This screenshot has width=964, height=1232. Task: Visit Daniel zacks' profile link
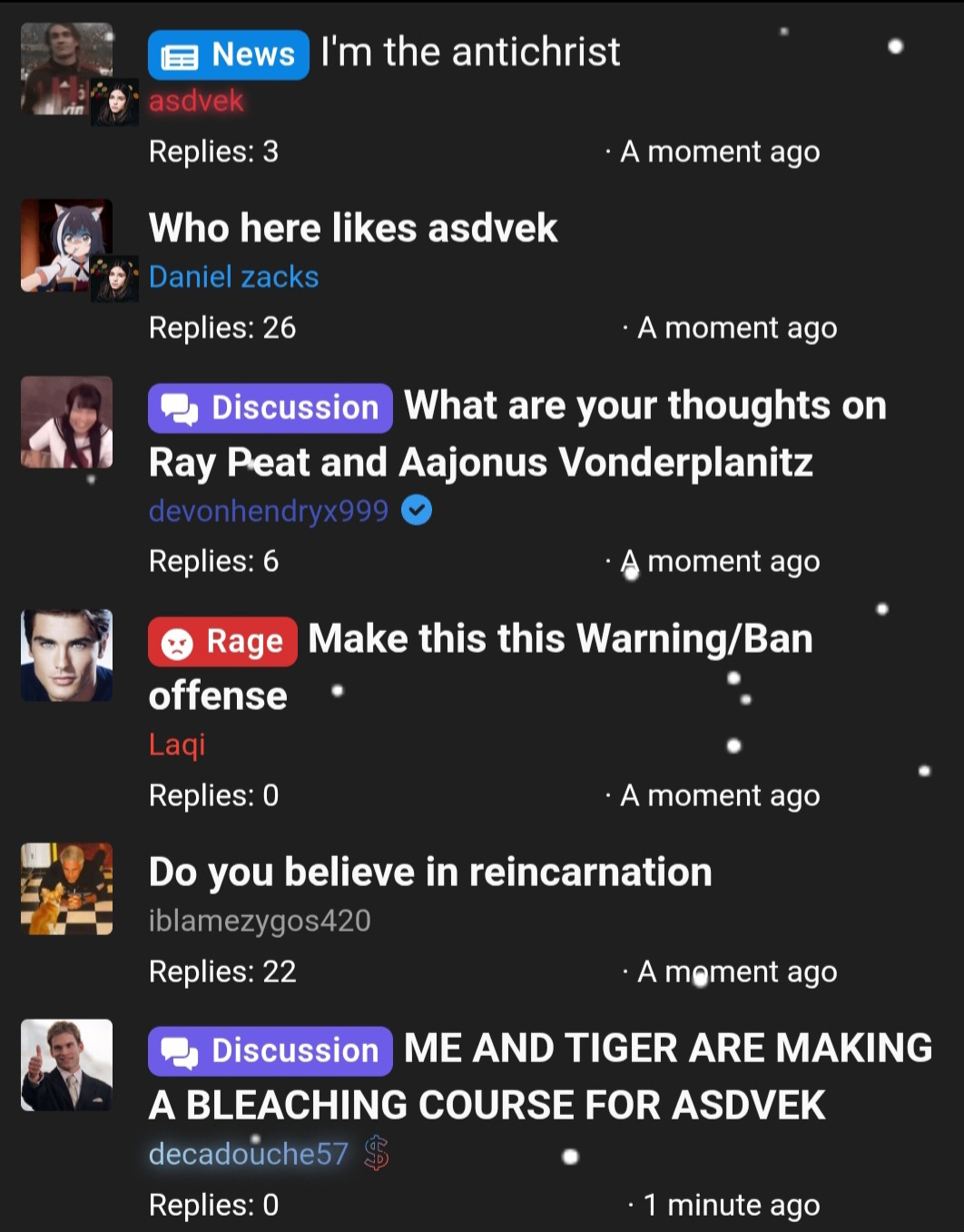pyautogui.click(x=233, y=277)
